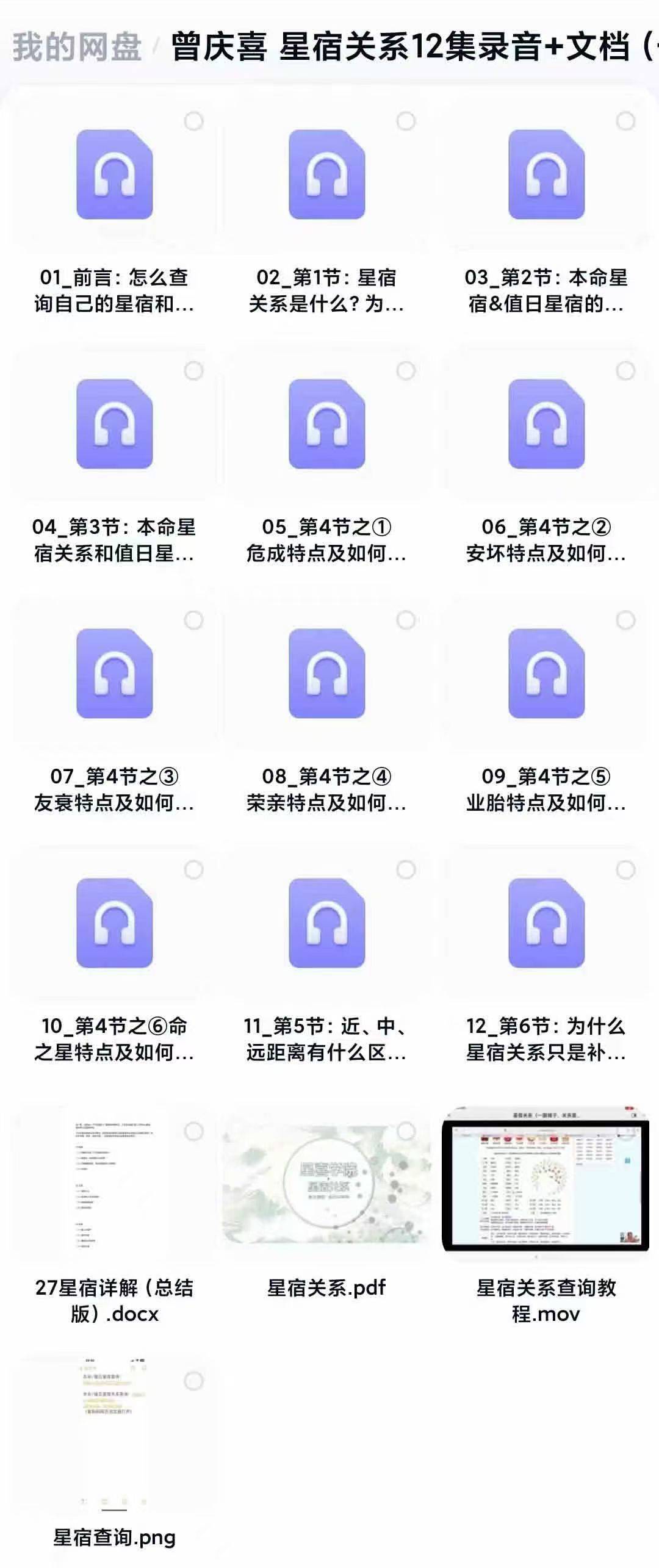View image 星宿查询.png
The width and height of the screenshot is (659, 1568).
pos(114,1434)
